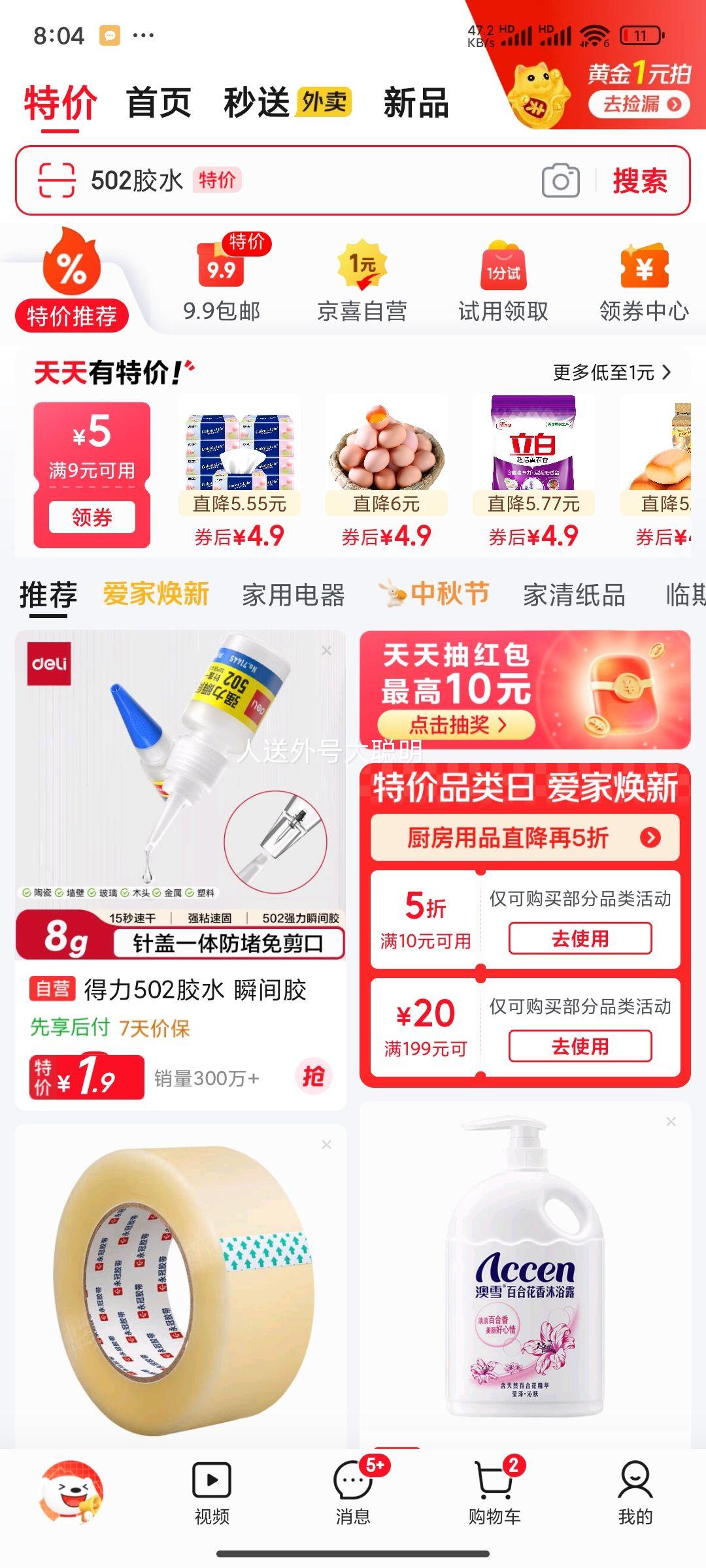Use the 5折 满10元 coupon

point(580,939)
